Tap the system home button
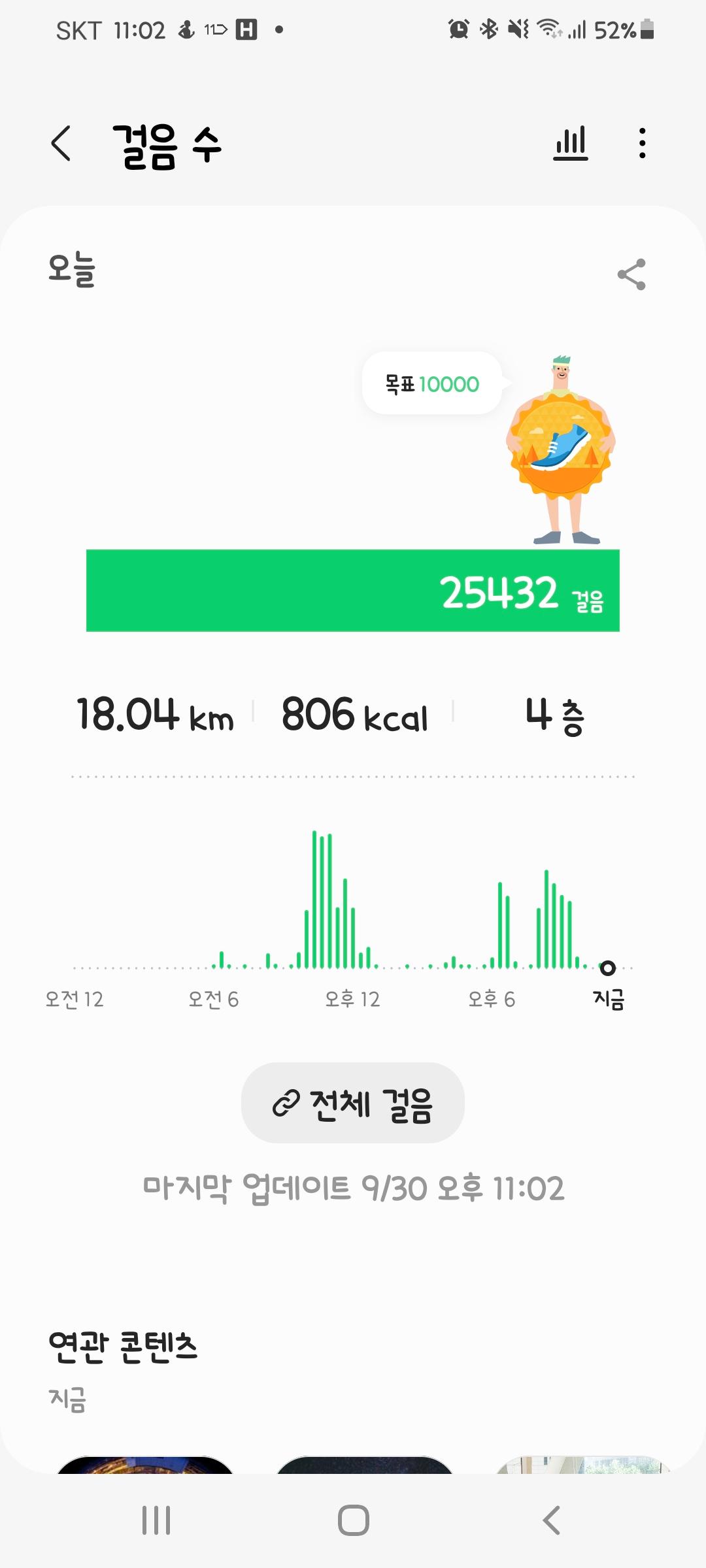 (353, 1520)
